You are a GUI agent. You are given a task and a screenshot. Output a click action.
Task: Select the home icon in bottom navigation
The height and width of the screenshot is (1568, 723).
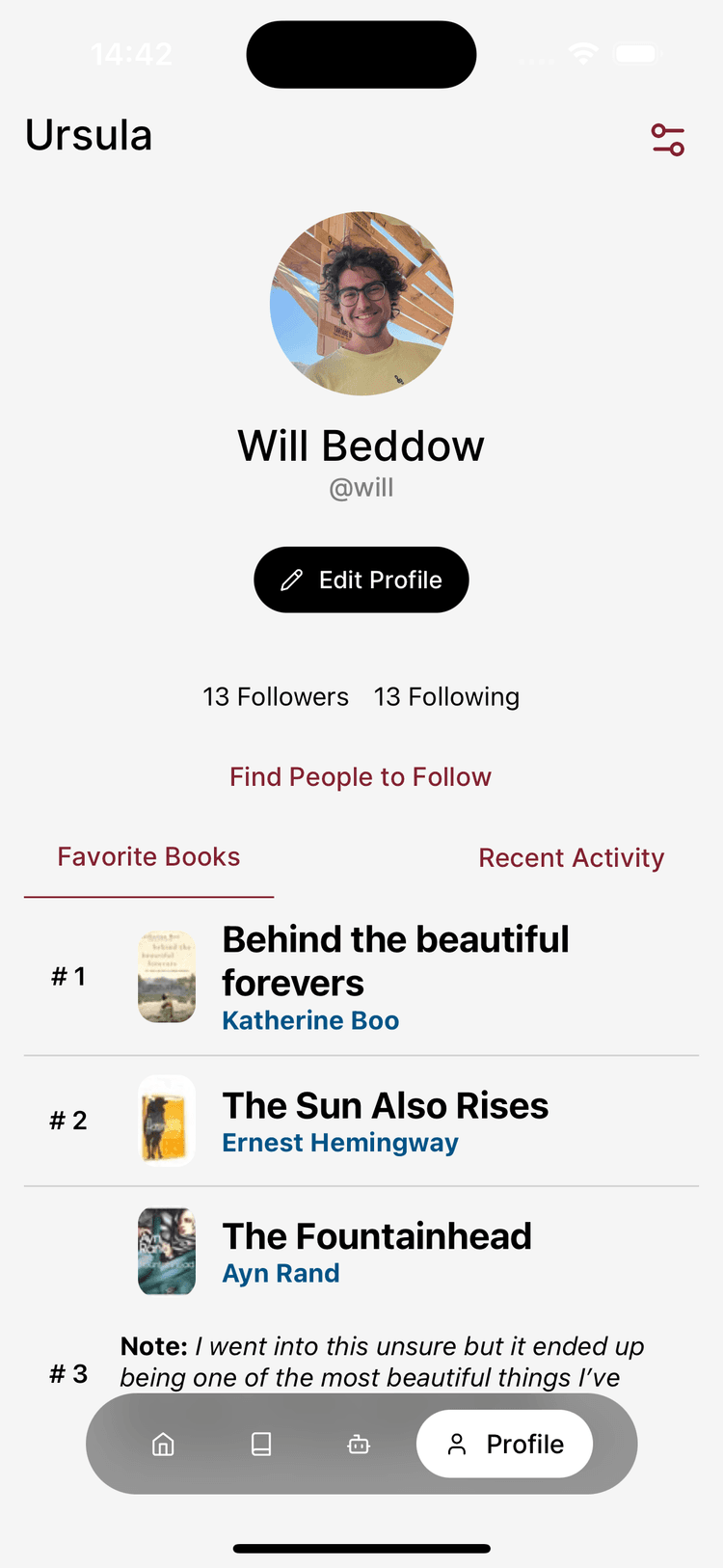pos(163,1444)
